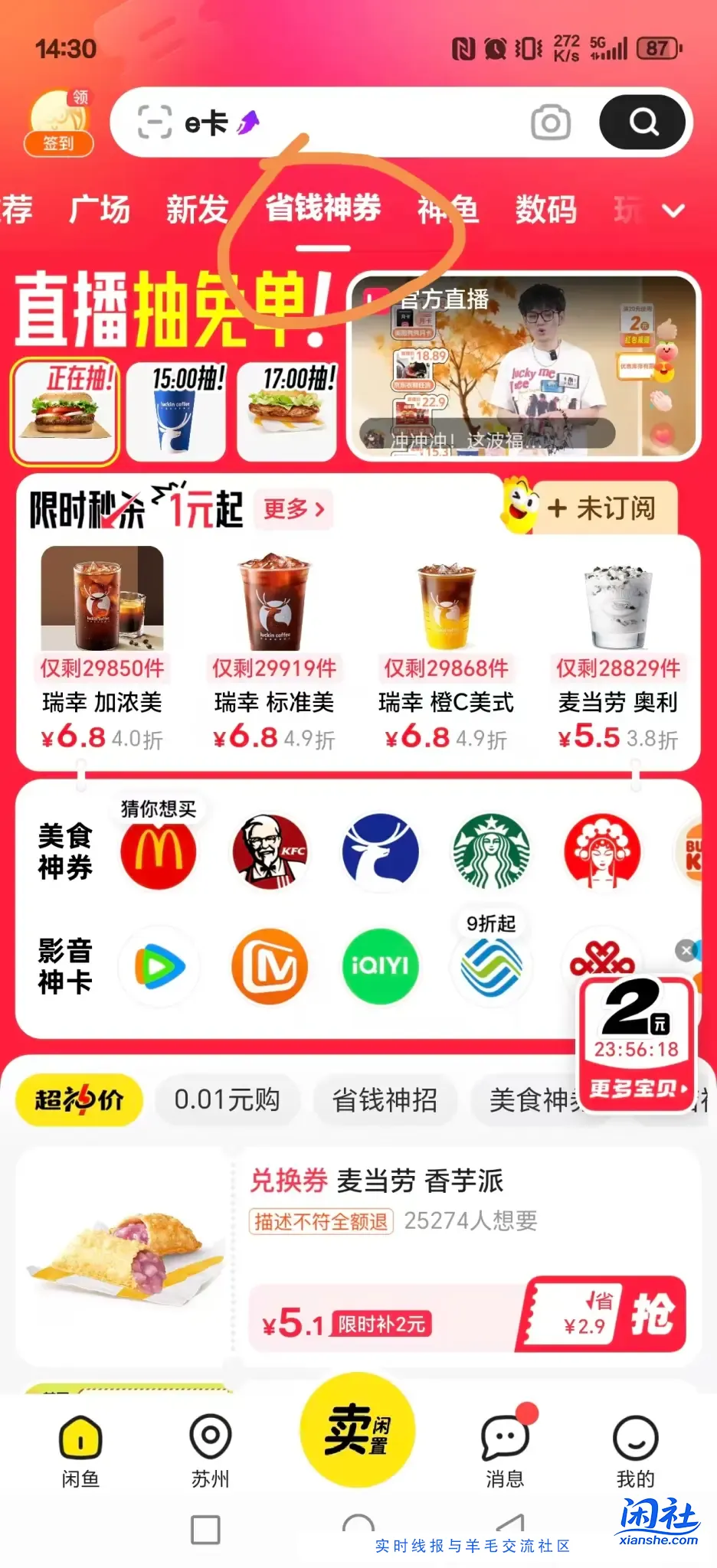
Task: Dismiss the 2元 countdown card with its X
Action: point(686,951)
